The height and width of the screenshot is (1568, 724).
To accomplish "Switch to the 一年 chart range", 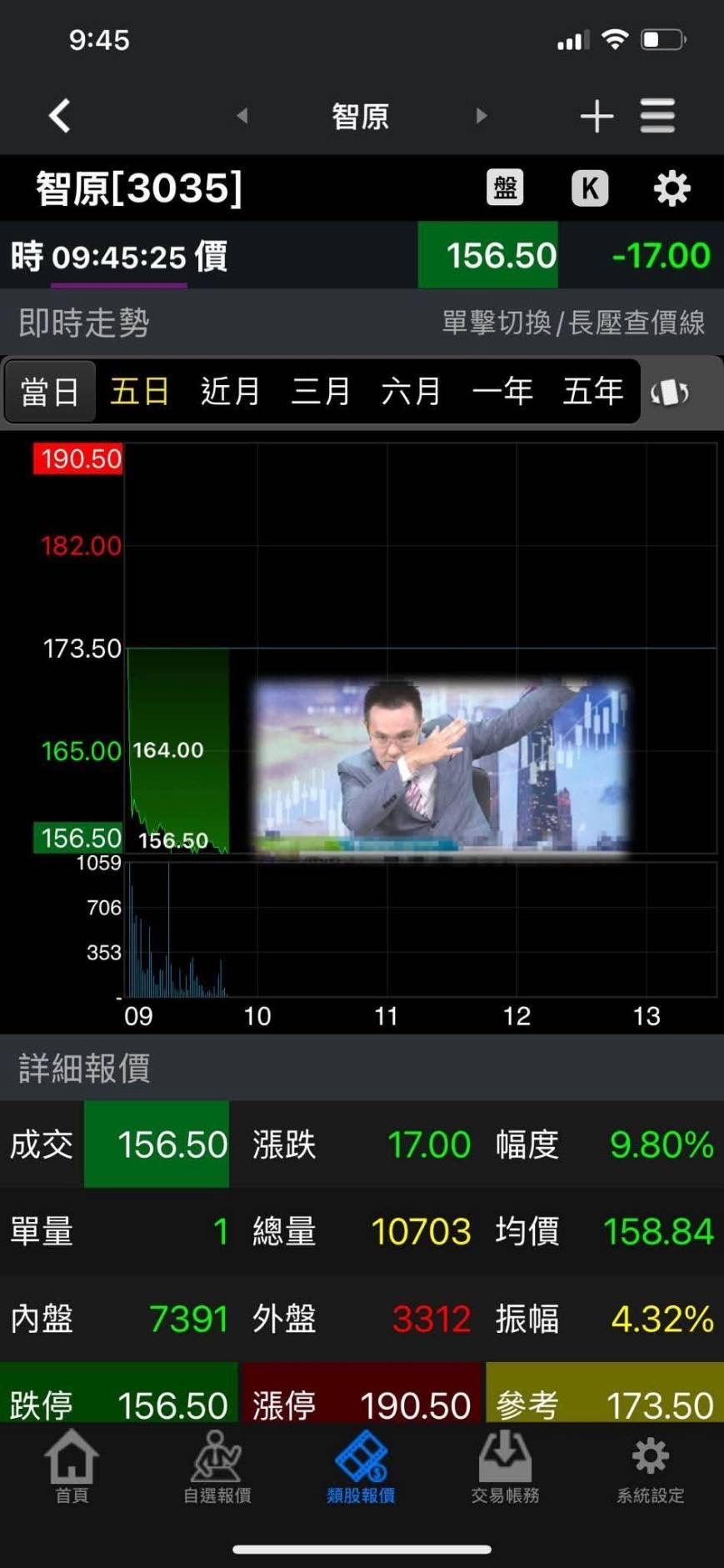I will (502, 391).
